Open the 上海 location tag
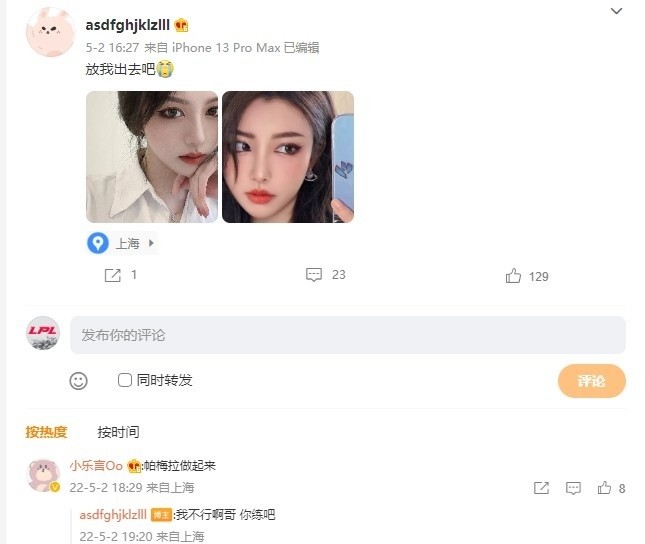645x544 pixels. 122,243
